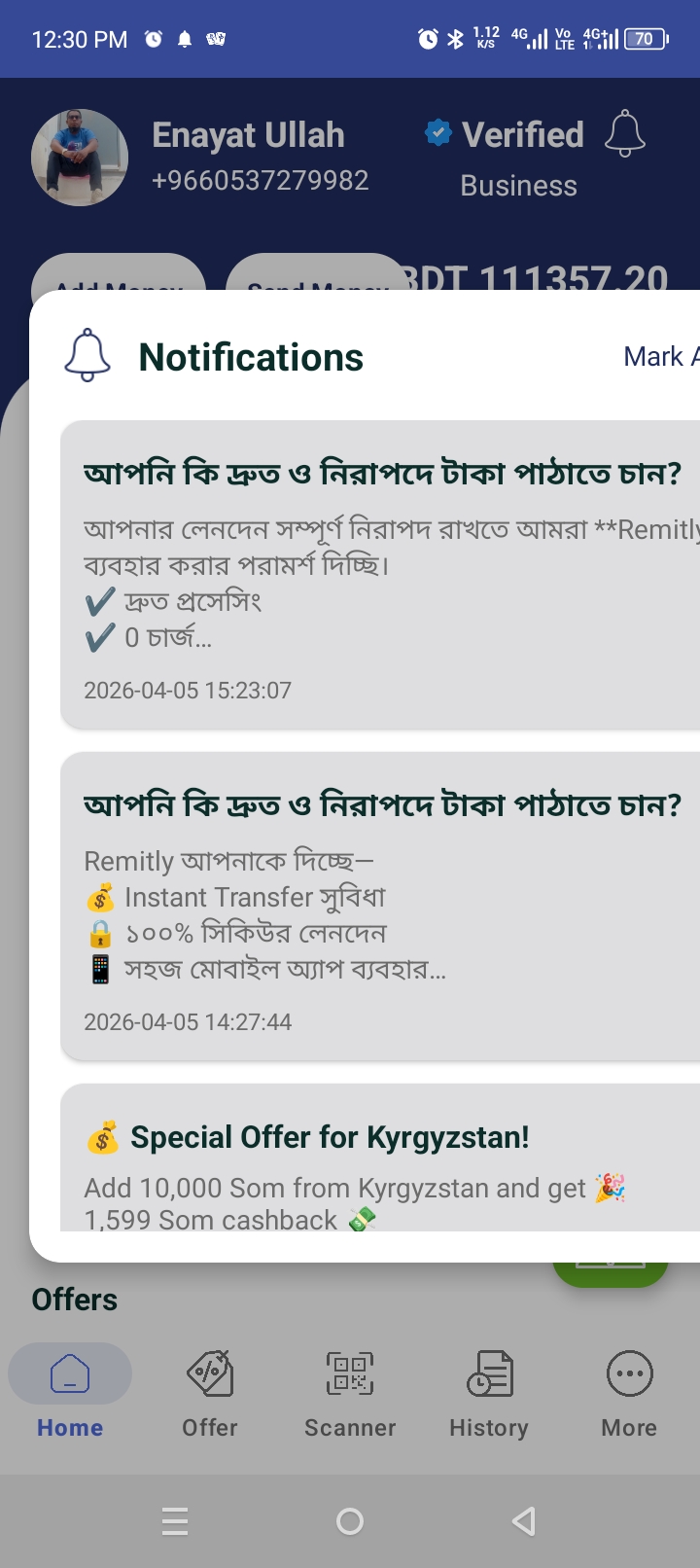Open the Scanner tab

coord(350,1391)
